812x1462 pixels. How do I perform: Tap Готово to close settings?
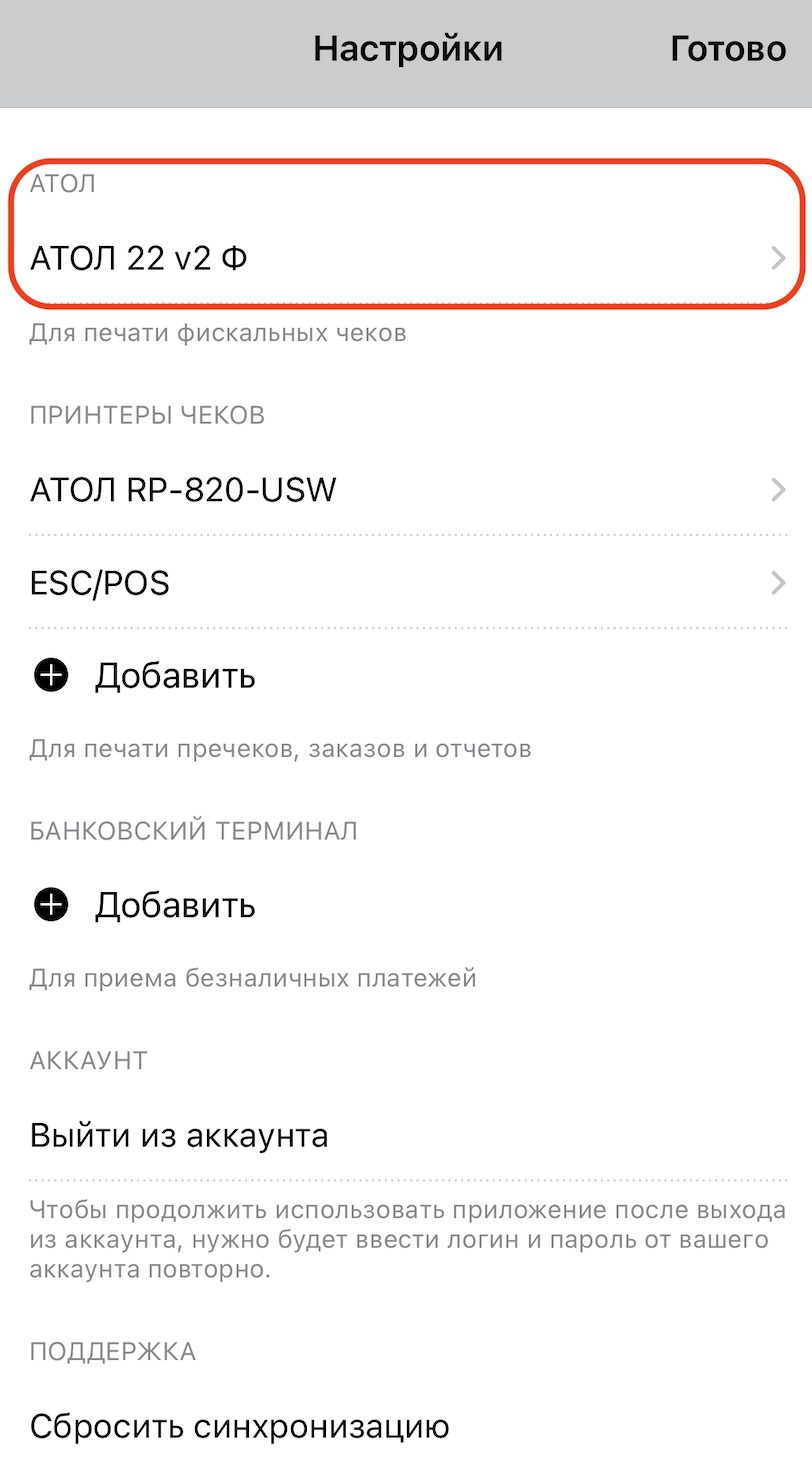coord(727,49)
